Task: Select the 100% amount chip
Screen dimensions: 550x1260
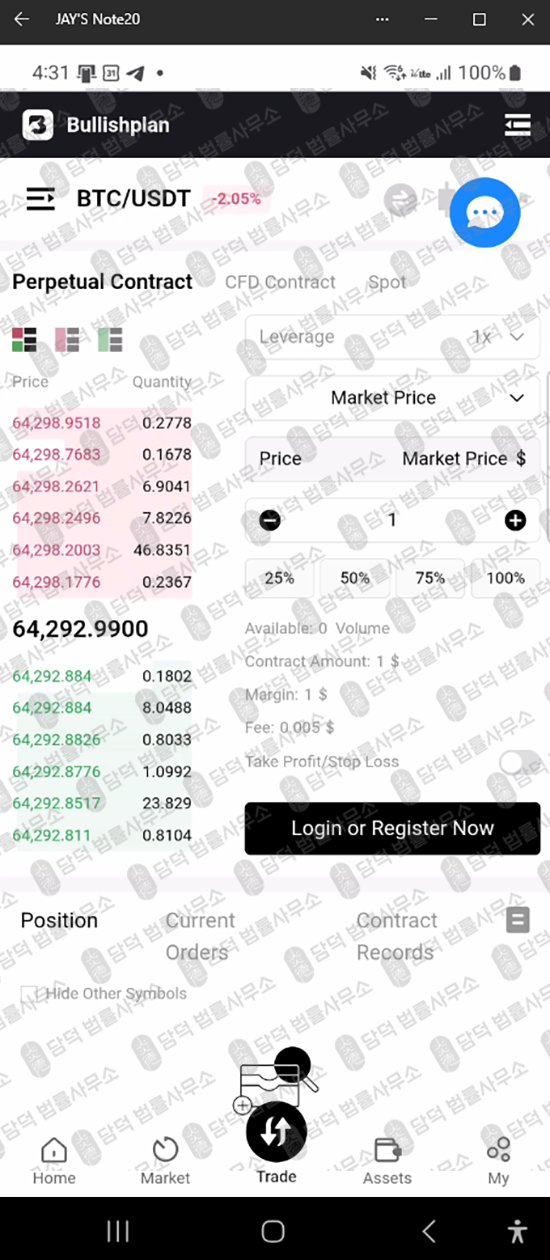Action: click(506, 578)
